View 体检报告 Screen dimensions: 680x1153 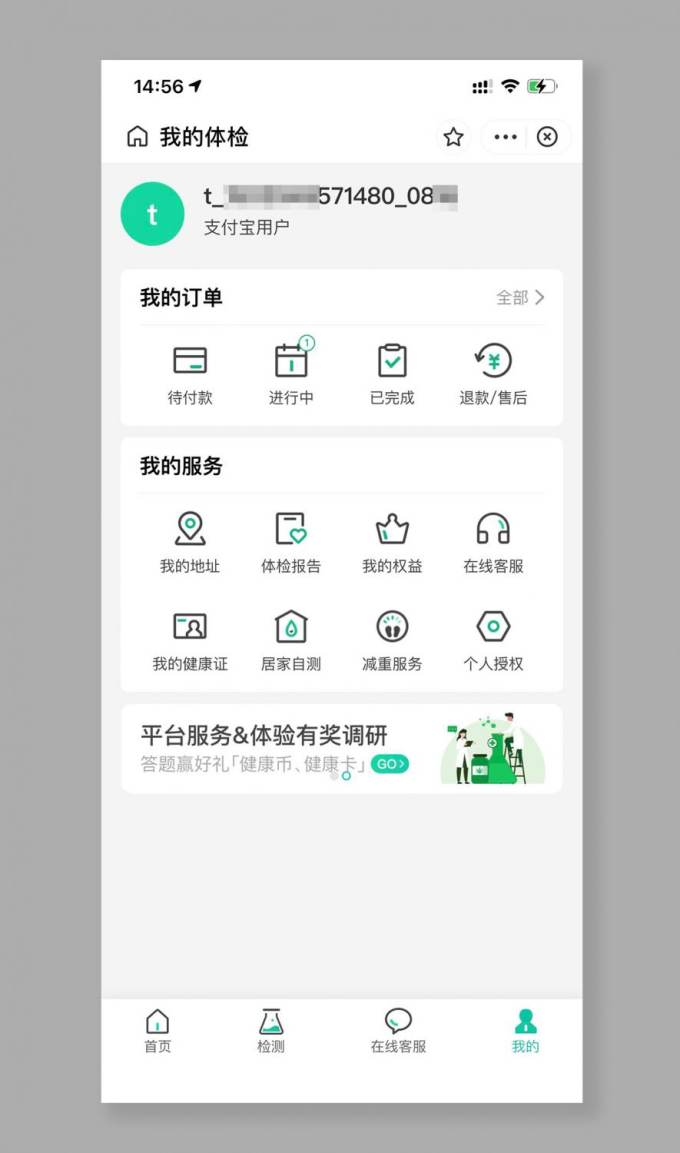click(x=291, y=542)
